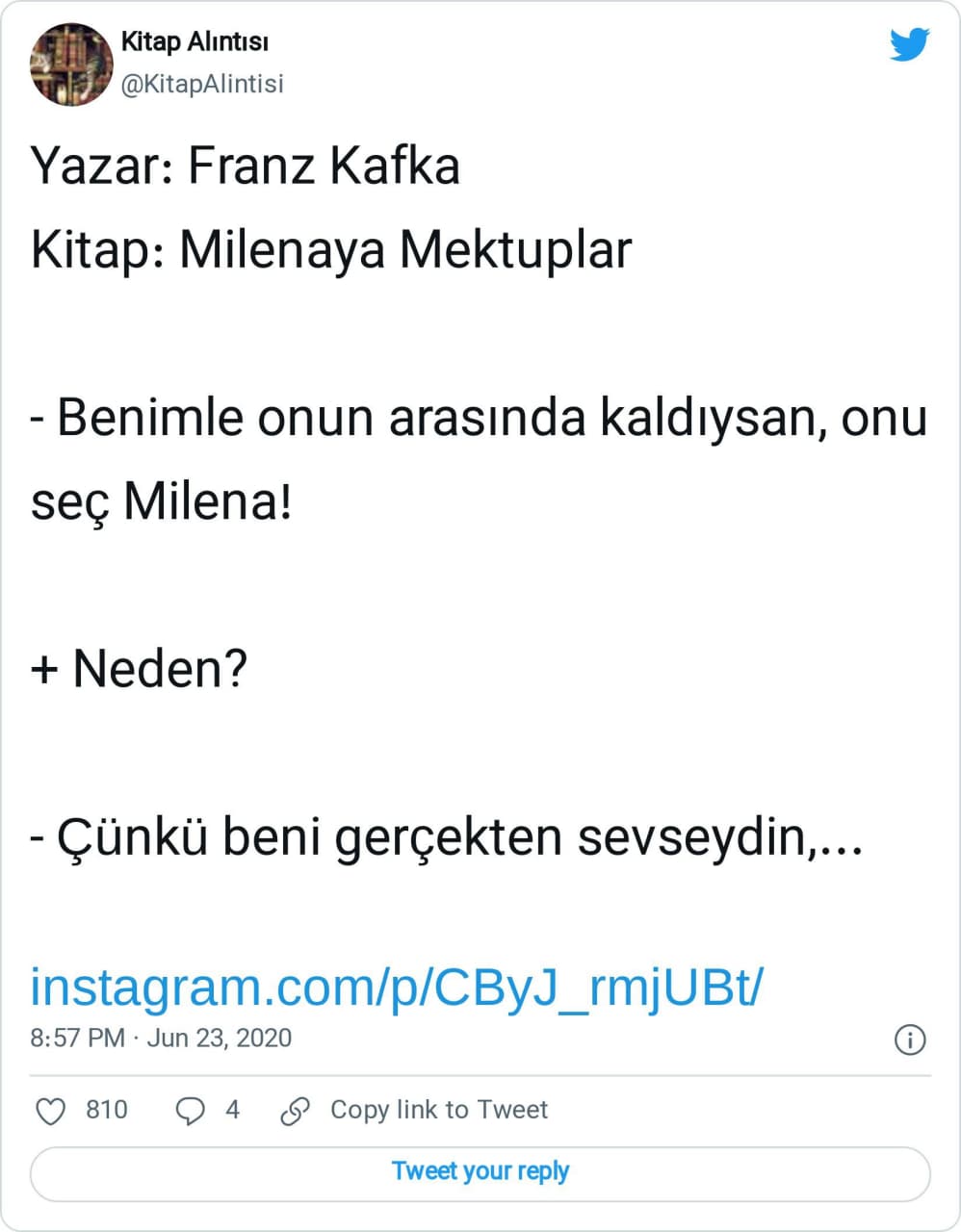Tap the Twitter bird logo
Screen dimensions: 961x1232
tap(908, 45)
